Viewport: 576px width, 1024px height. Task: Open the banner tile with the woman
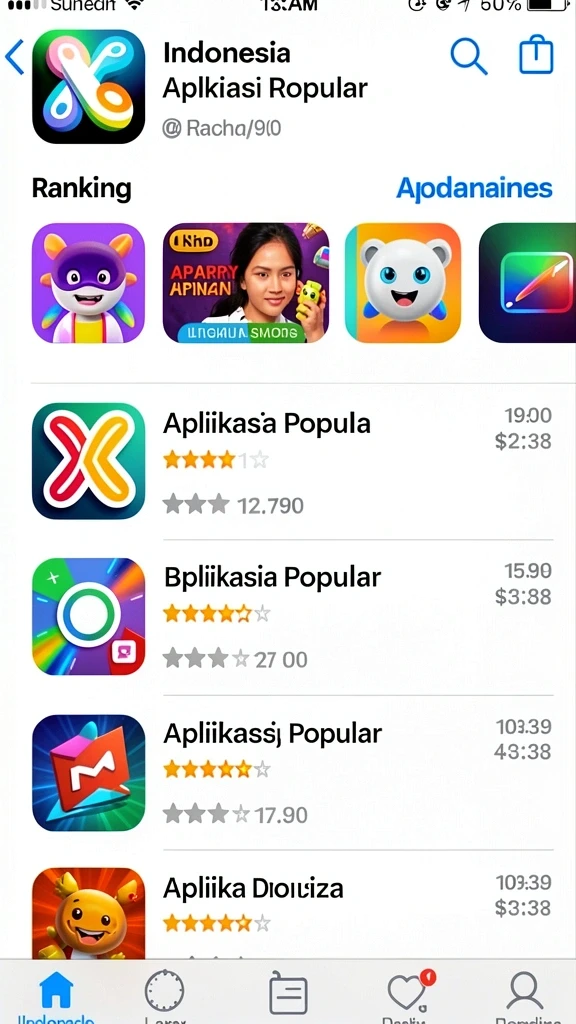click(246, 283)
